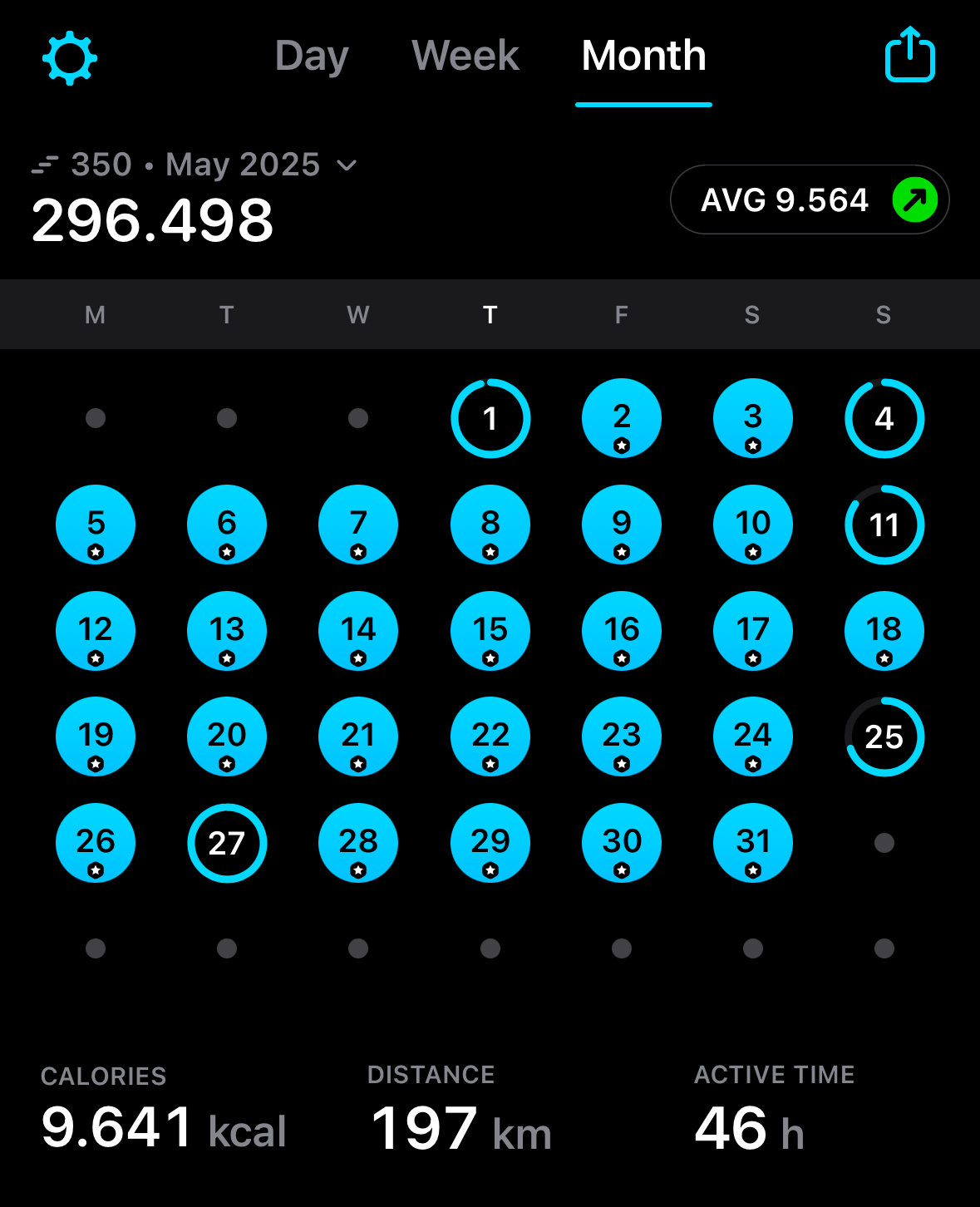Select day 25 in the calendar
The width and height of the screenshot is (980, 1207).
(x=884, y=737)
